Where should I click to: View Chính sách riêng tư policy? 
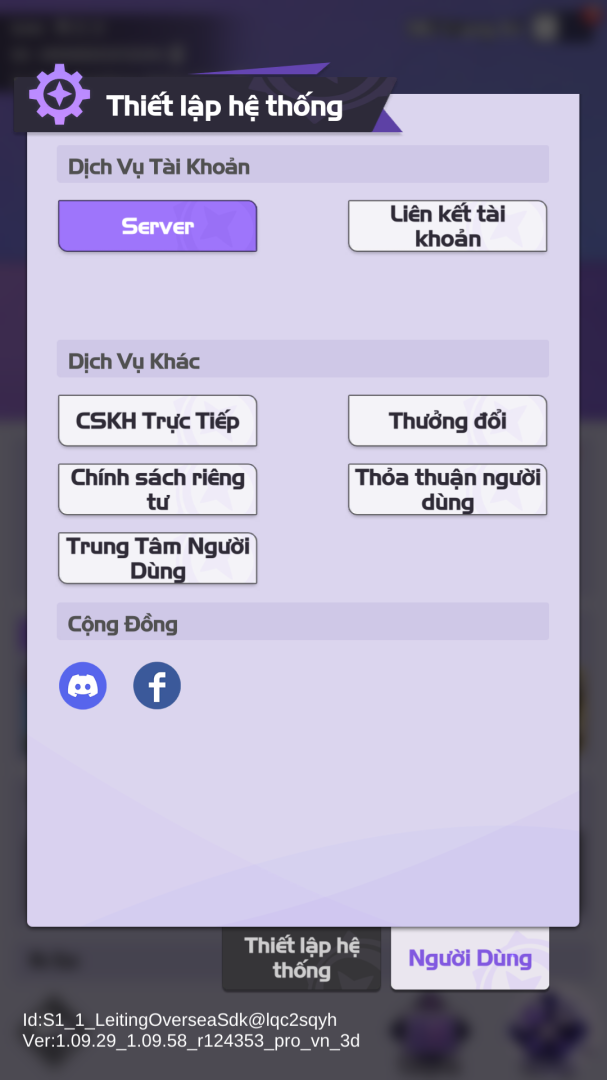point(157,489)
